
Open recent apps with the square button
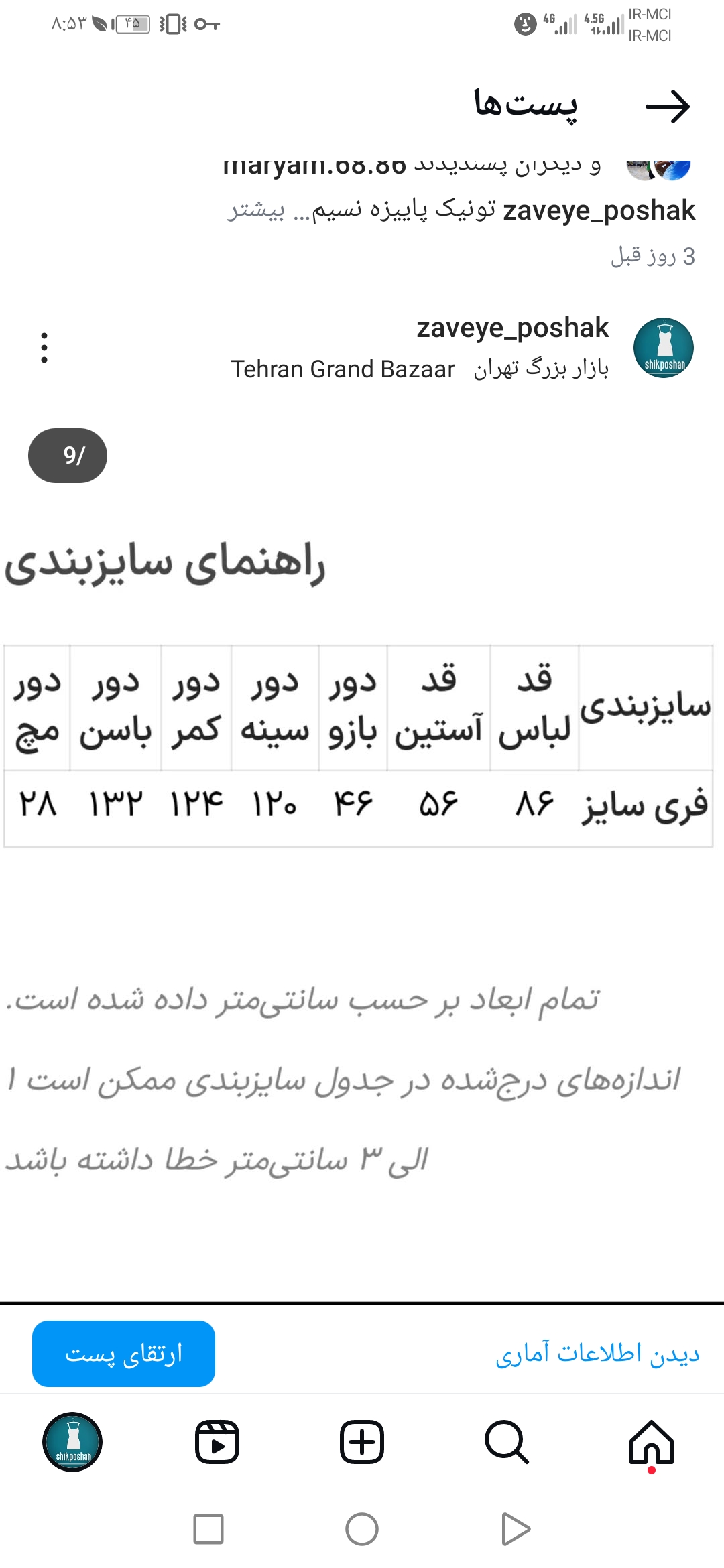(208, 1529)
